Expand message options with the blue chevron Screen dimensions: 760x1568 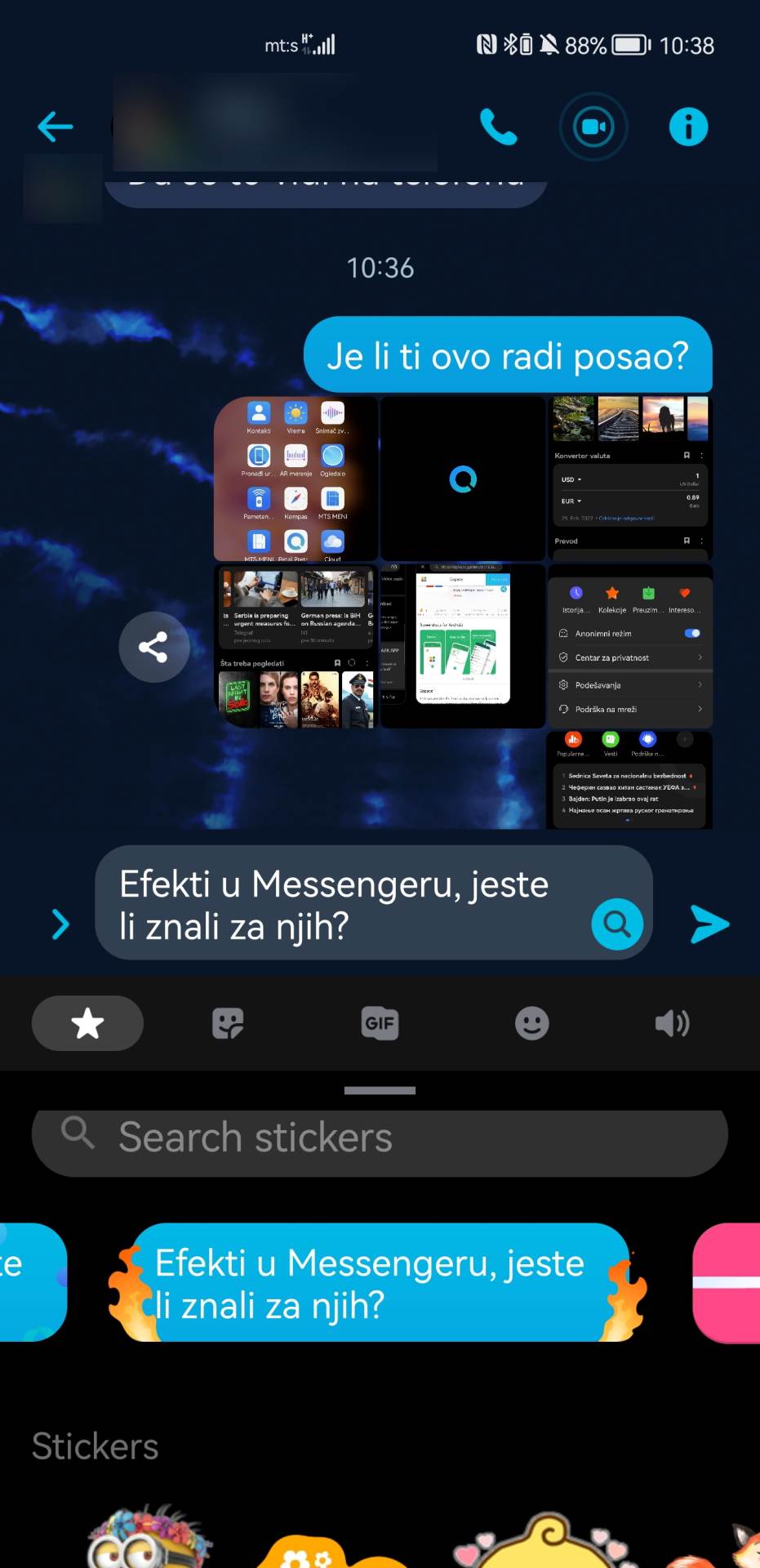(60, 924)
